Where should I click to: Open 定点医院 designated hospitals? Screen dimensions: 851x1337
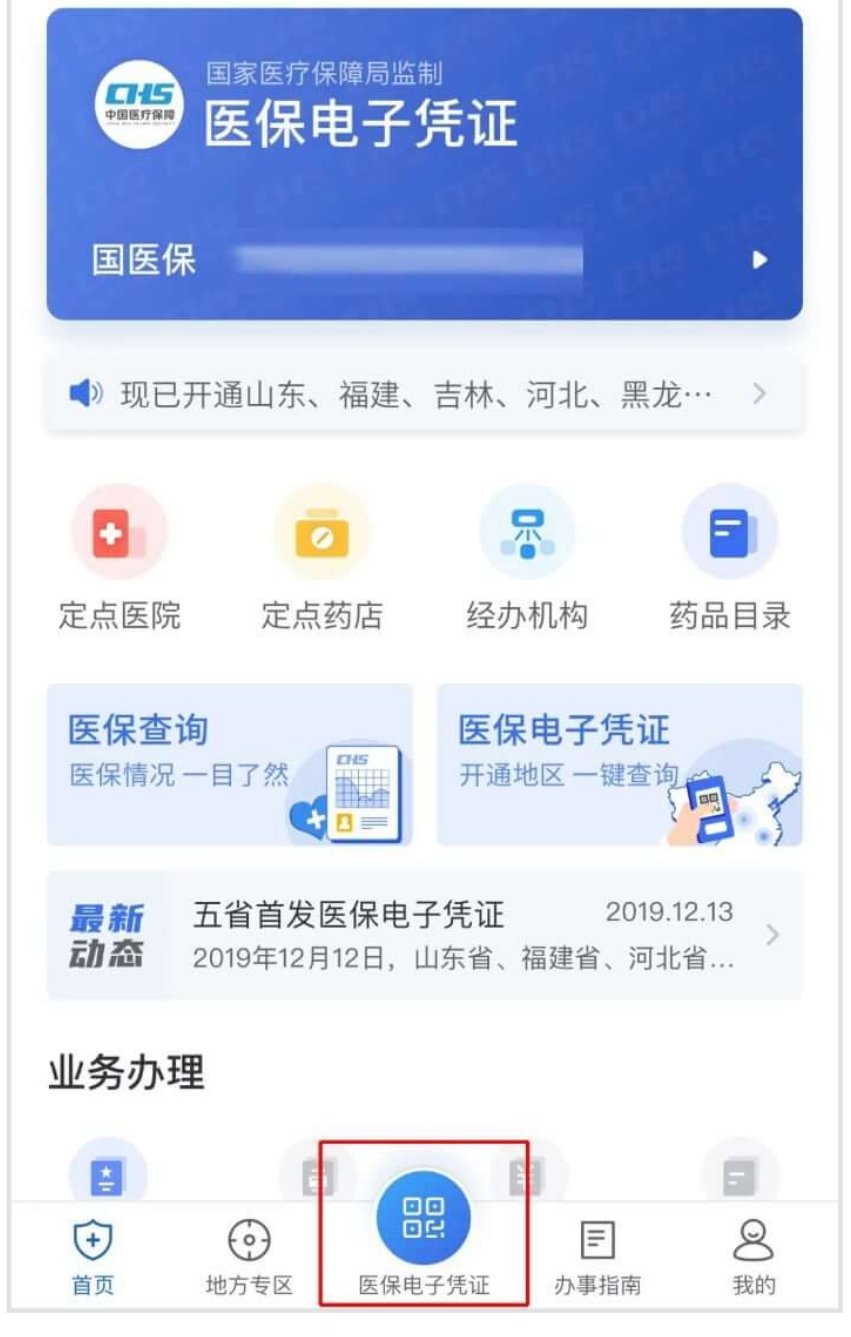coord(119,560)
